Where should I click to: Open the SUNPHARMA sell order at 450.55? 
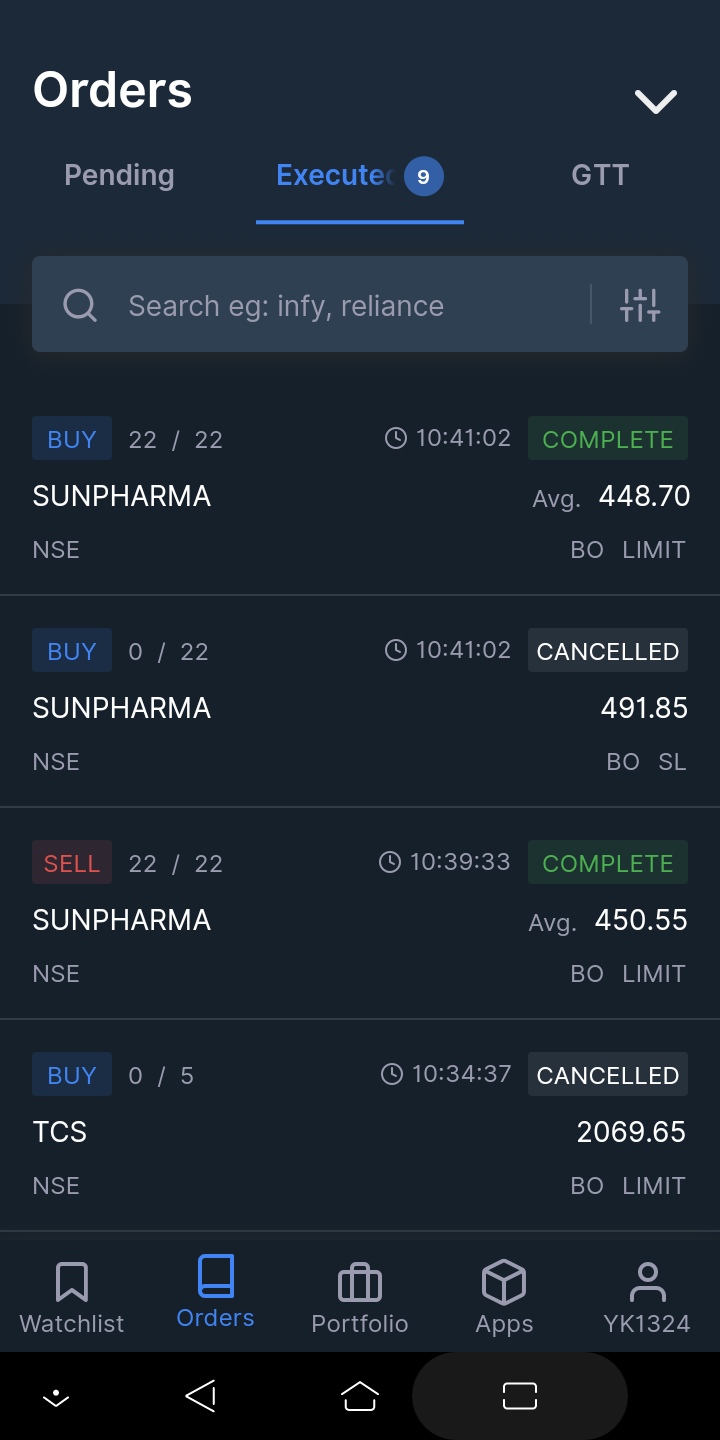360,918
